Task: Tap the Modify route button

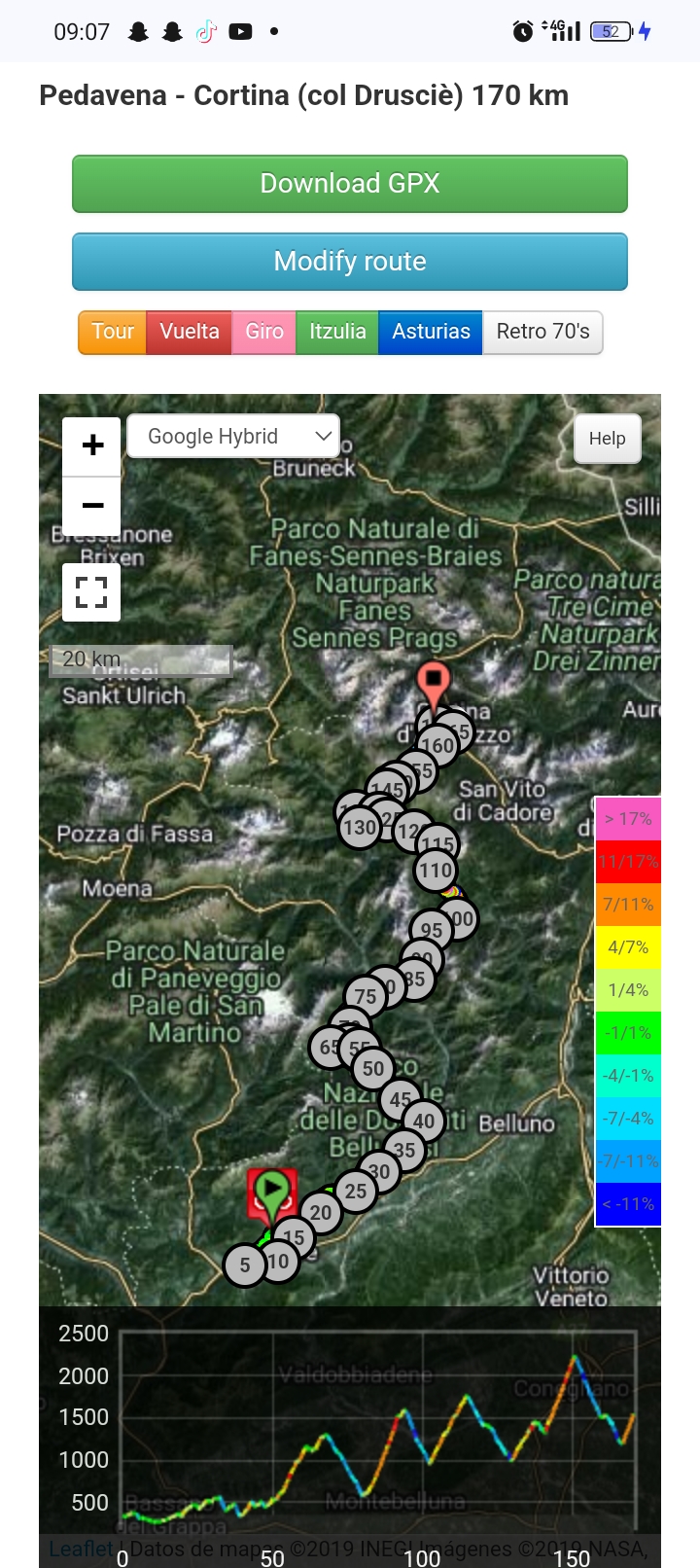Action: click(350, 262)
